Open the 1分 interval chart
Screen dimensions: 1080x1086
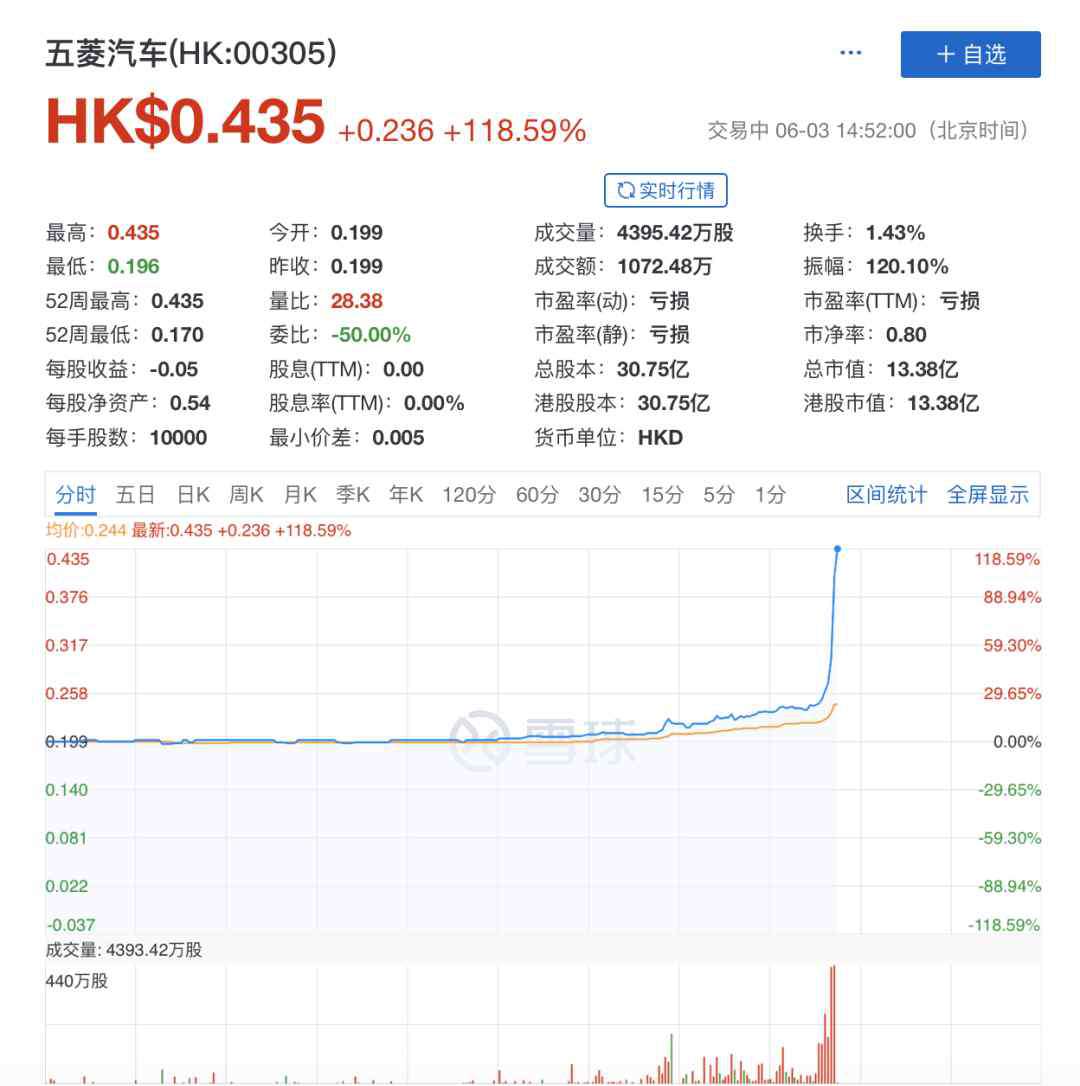[770, 495]
